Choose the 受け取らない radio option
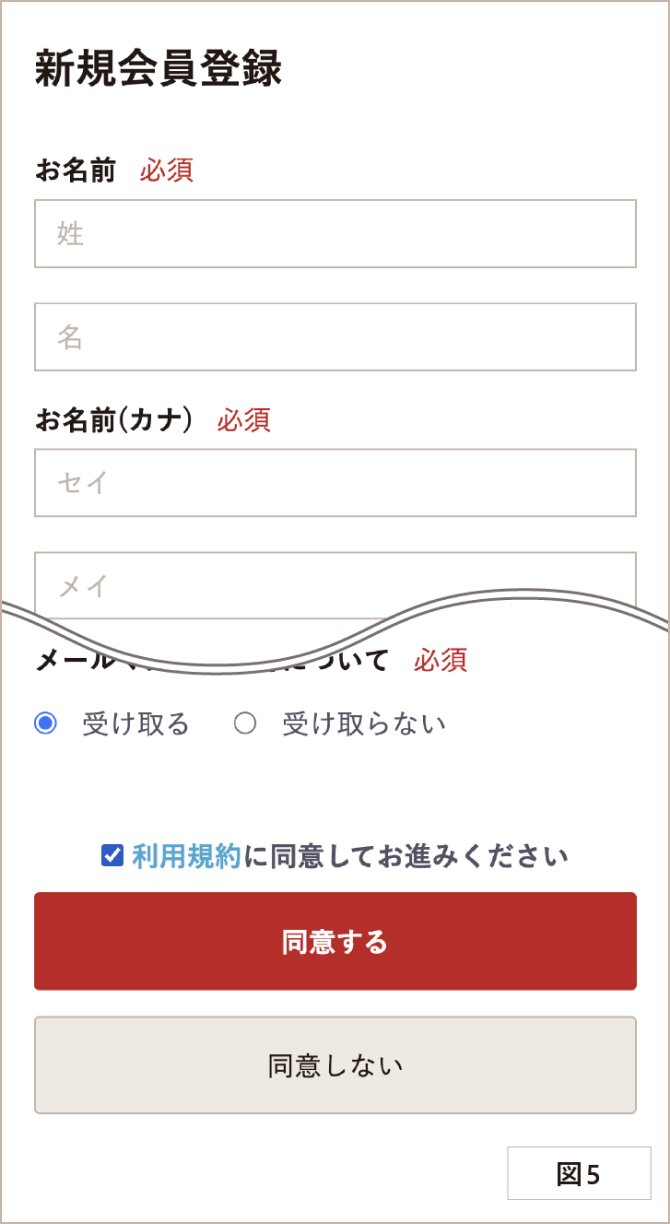This screenshot has width=670, height=1224. 245,723
